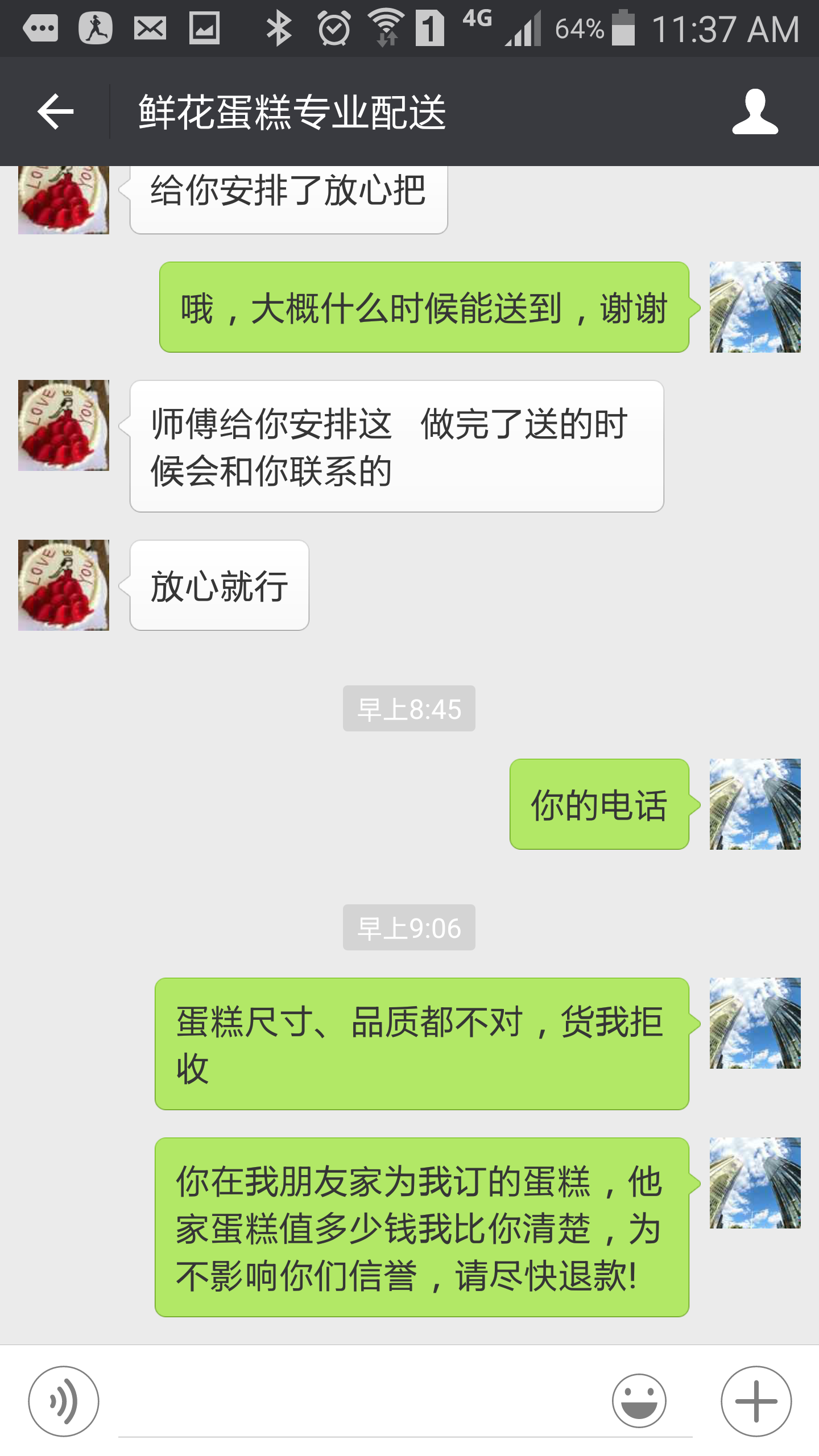Open the emoji picker
The image size is (819, 1456).
coord(639,1401)
